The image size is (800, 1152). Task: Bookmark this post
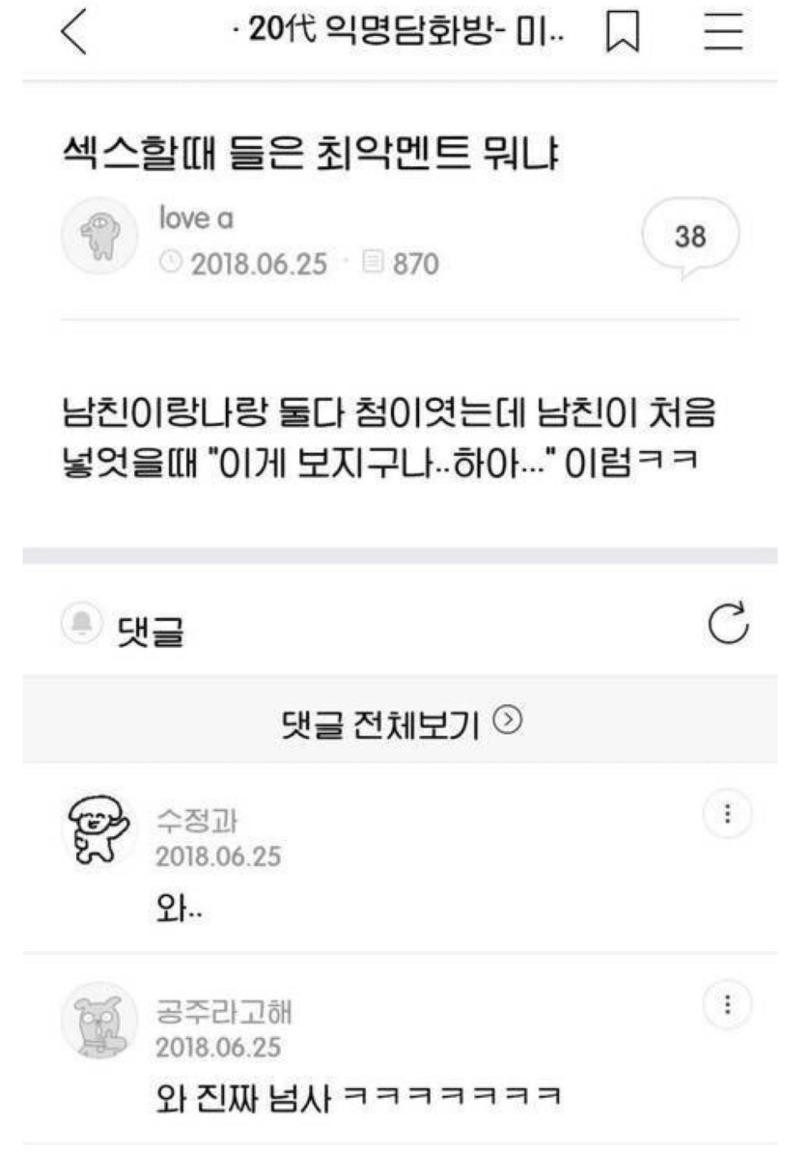click(622, 37)
